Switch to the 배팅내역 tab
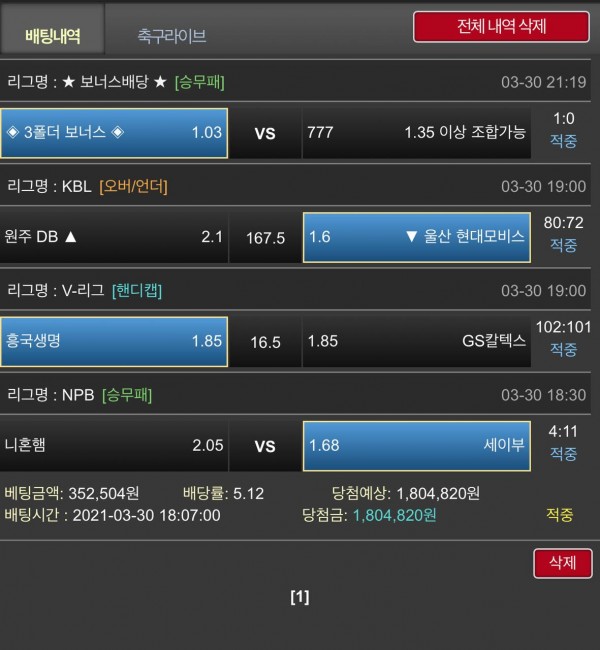The image size is (600, 650). pyautogui.click(x=52, y=36)
